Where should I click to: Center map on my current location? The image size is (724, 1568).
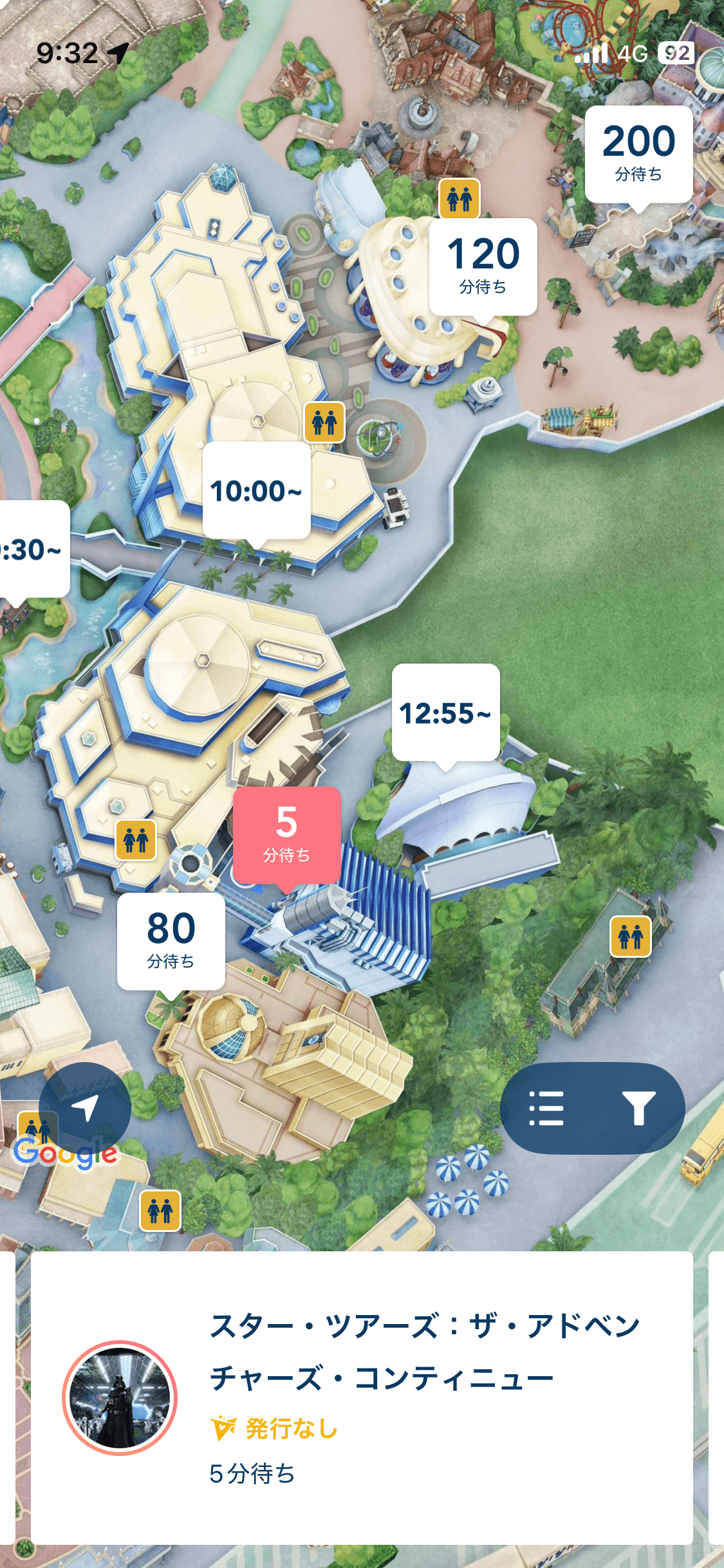click(x=85, y=1108)
